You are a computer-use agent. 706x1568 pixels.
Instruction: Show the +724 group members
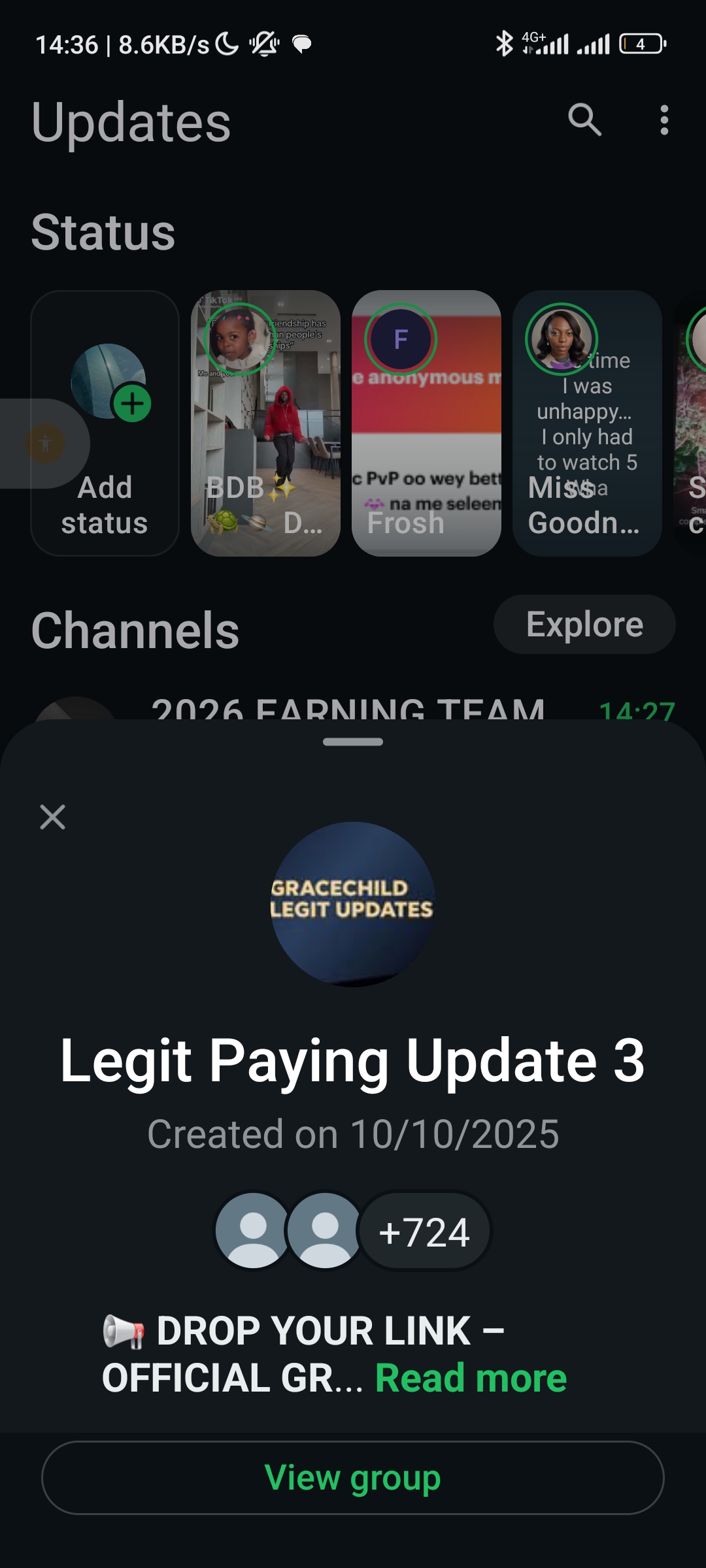(424, 1232)
